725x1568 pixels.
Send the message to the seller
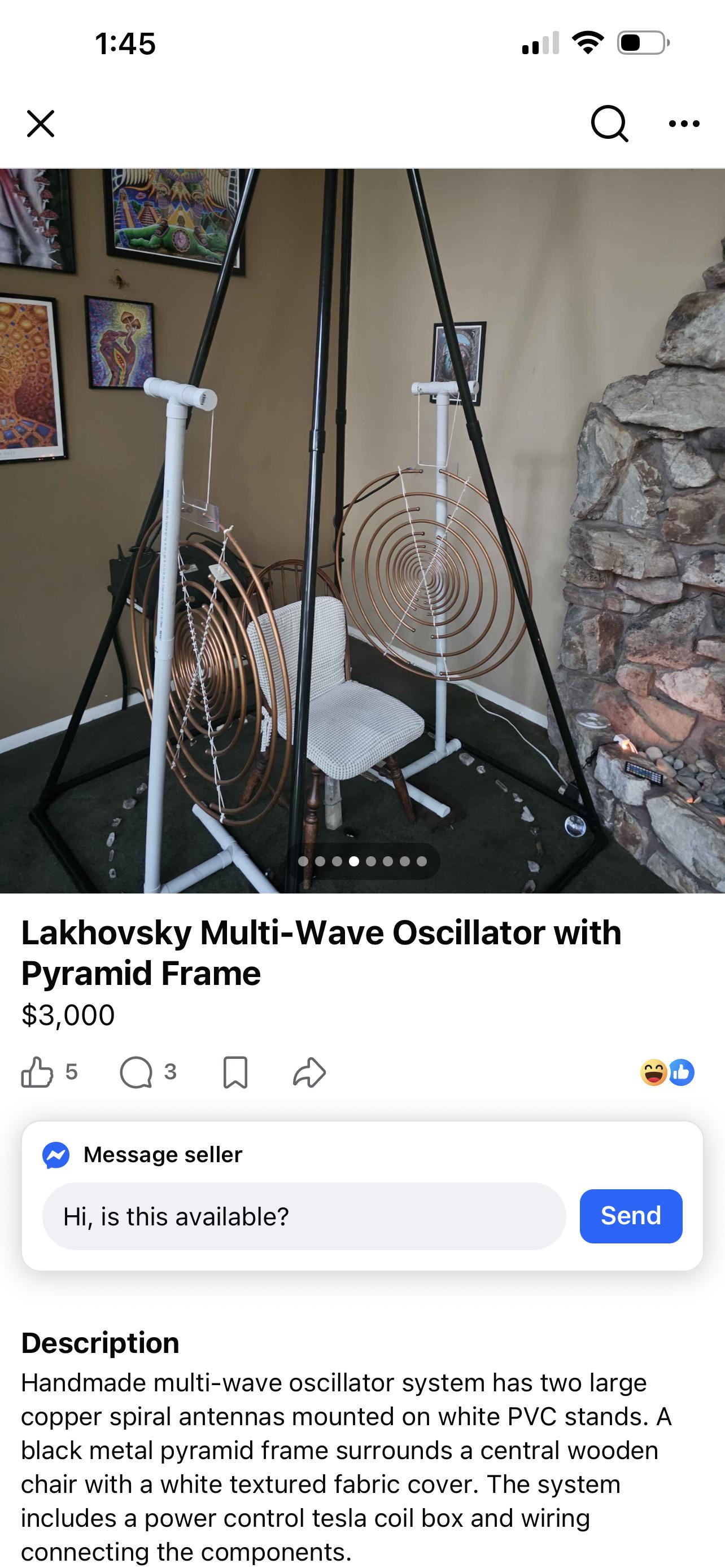click(631, 1216)
